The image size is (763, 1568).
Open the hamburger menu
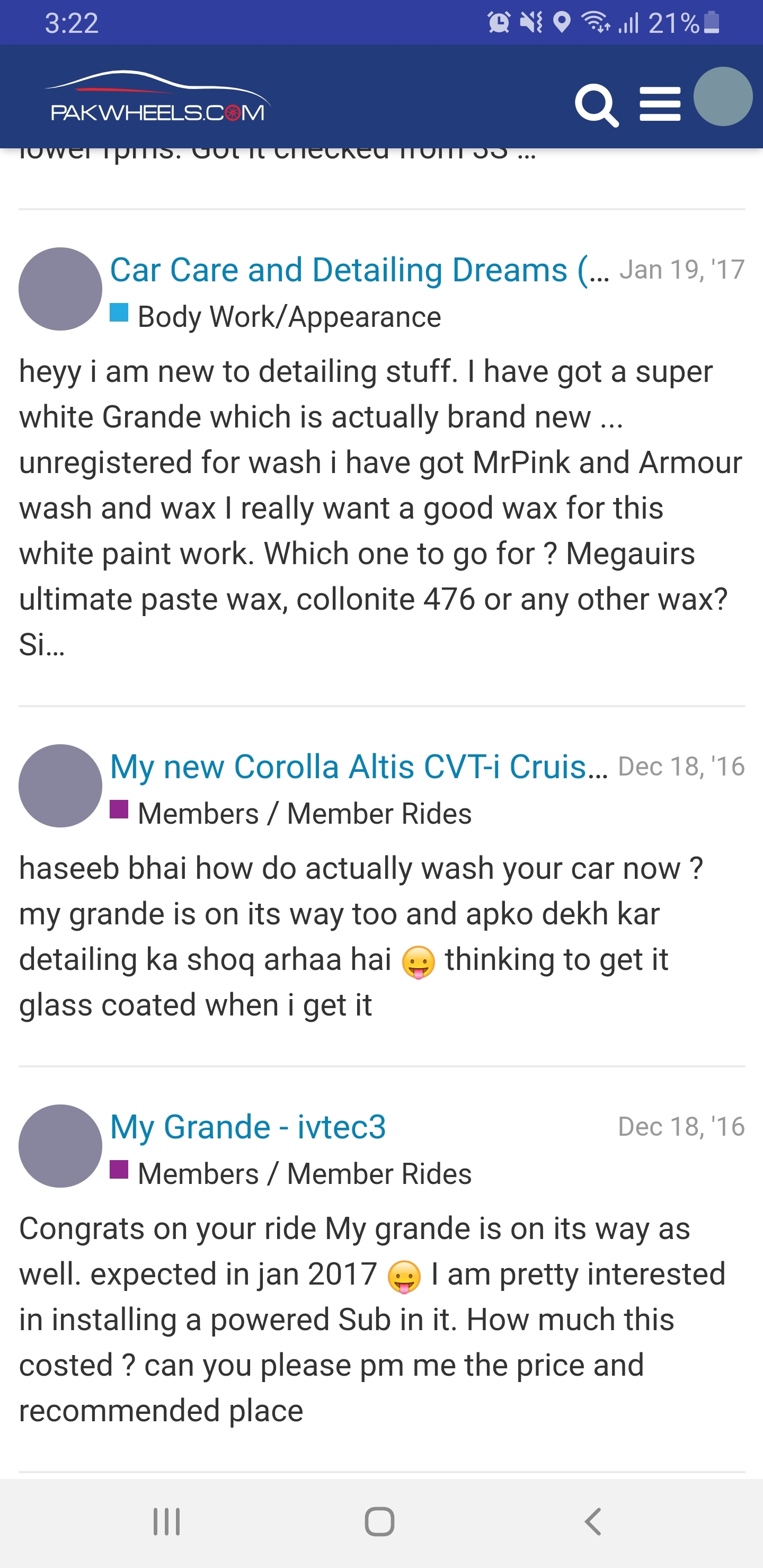pos(660,104)
